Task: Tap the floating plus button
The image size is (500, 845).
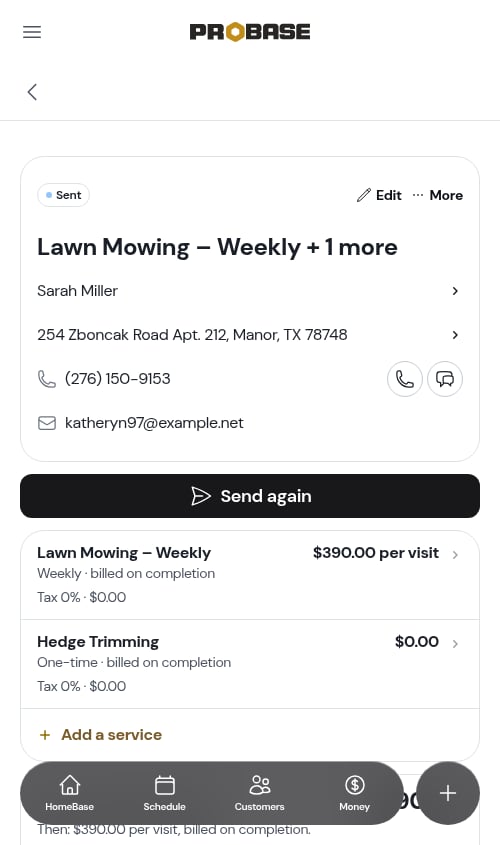Action: [x=448, y=793]
